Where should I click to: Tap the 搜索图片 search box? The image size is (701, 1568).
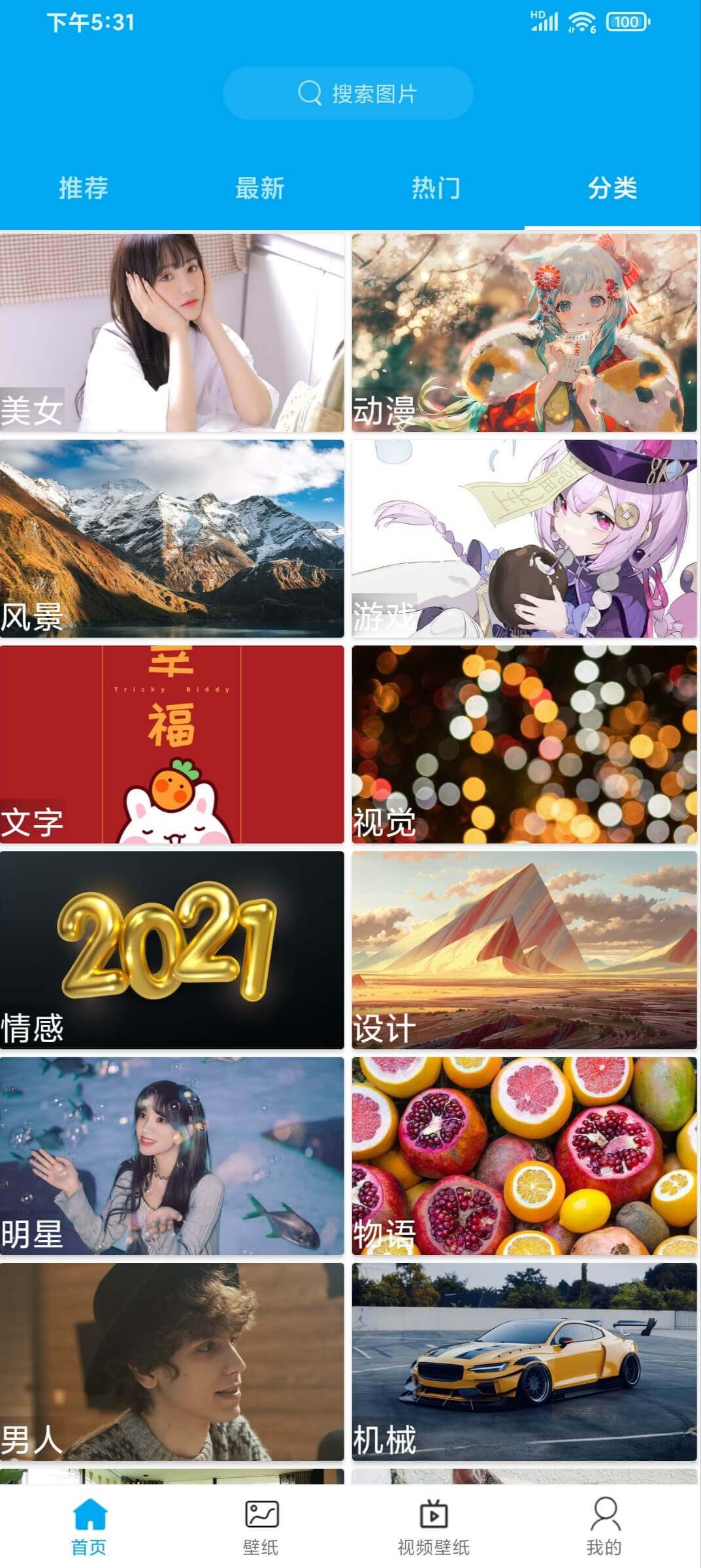[x=348, y=93]
